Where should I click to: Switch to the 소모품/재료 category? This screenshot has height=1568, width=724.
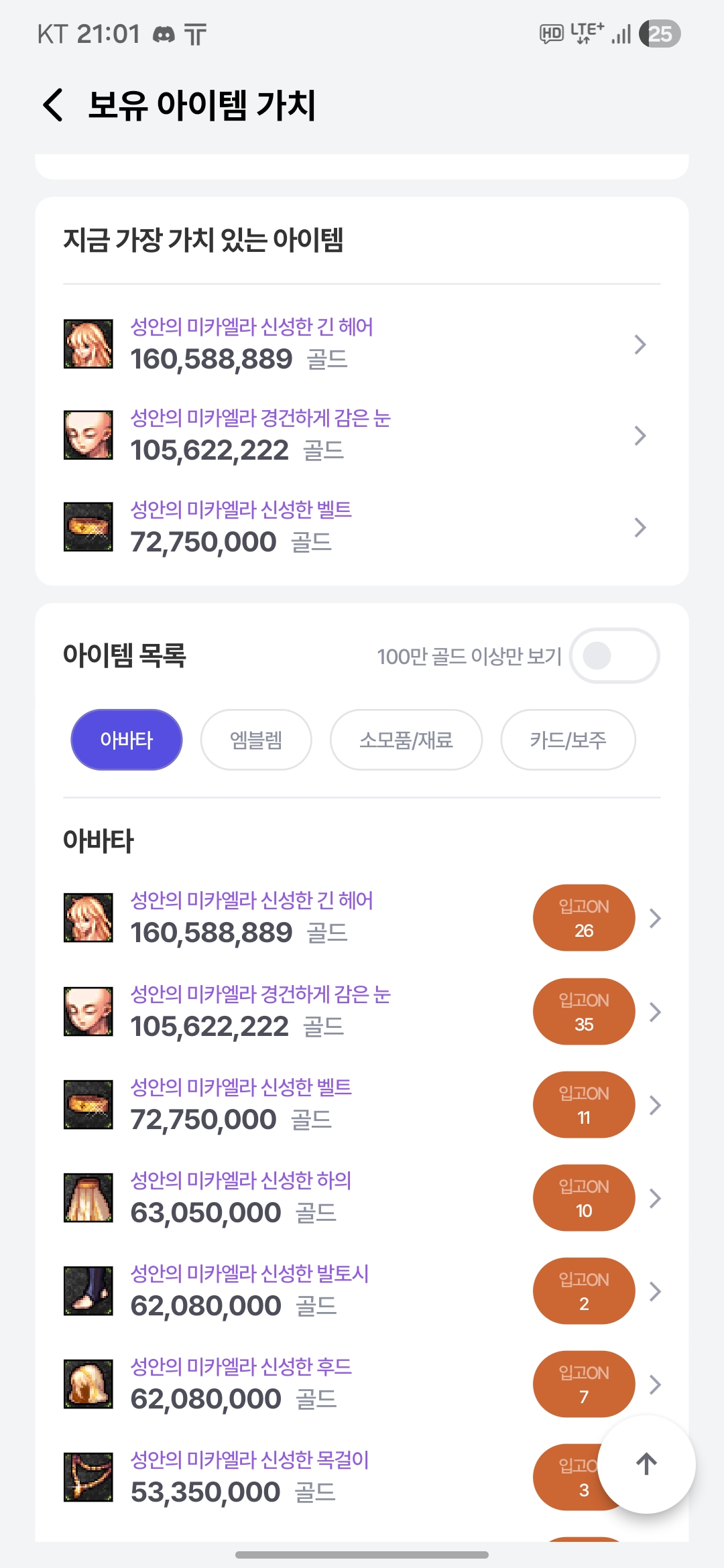pos(406,740)
